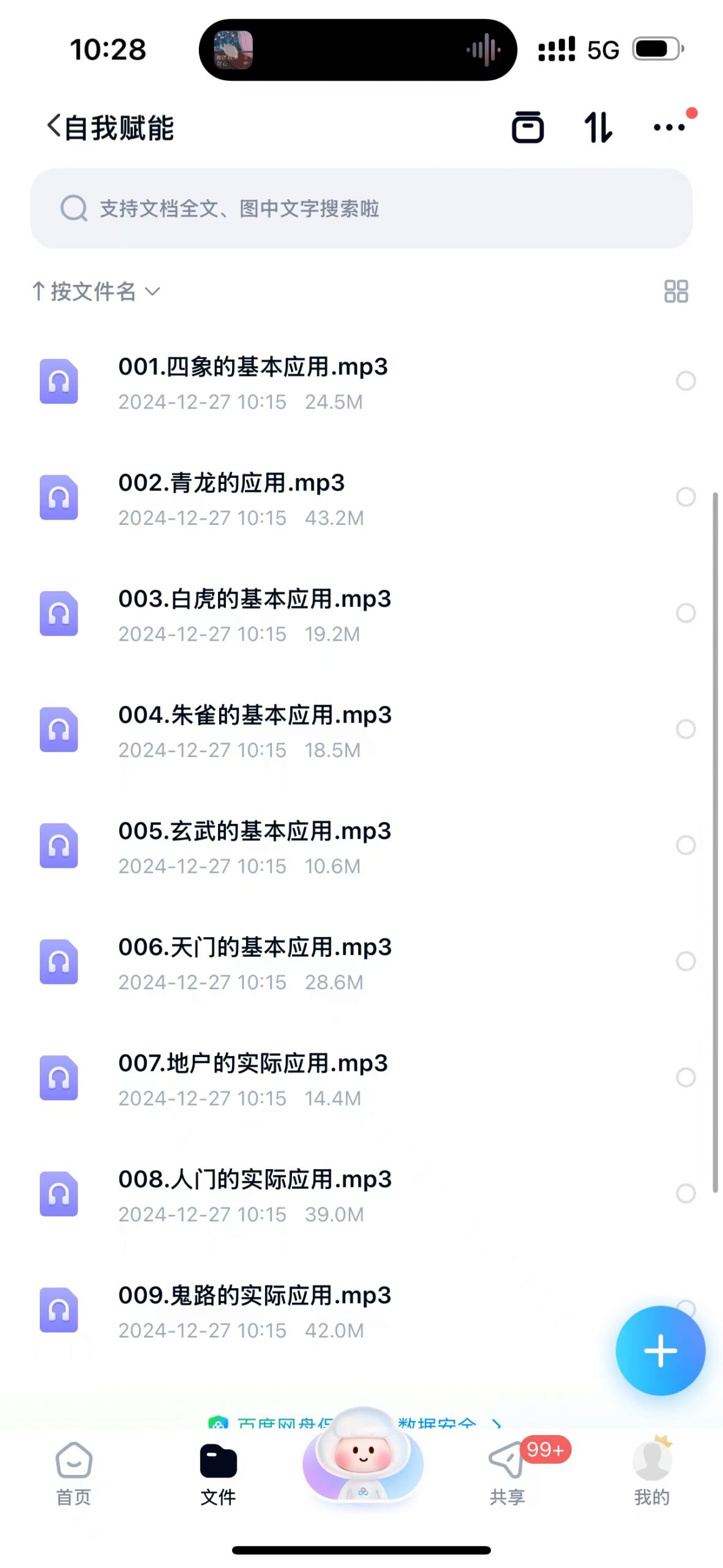Select the checkbox for 004.朱雀的基本应用.mp3
This screenshot has width=723, height=1568.
tap(685, 729)
